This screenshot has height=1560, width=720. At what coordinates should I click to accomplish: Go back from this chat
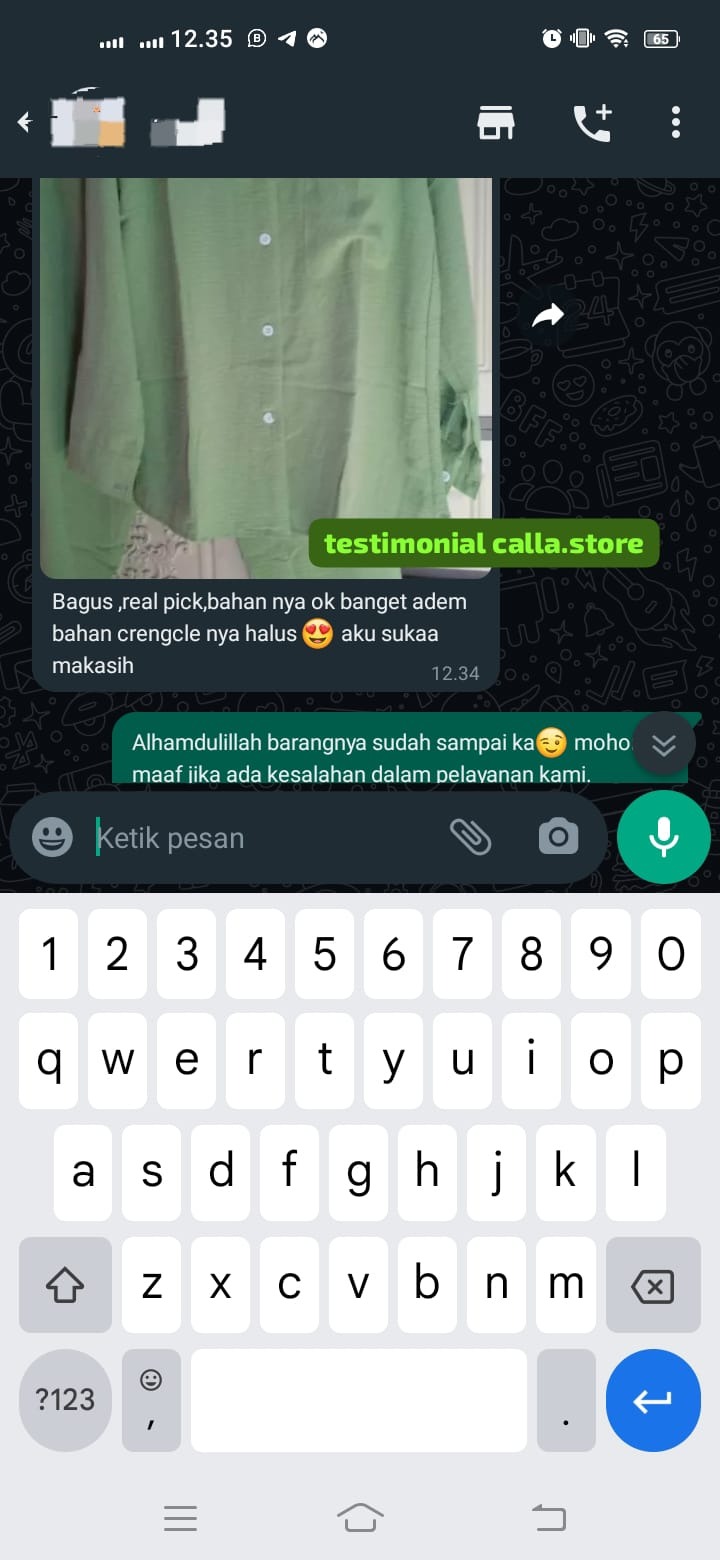[26, 123]
